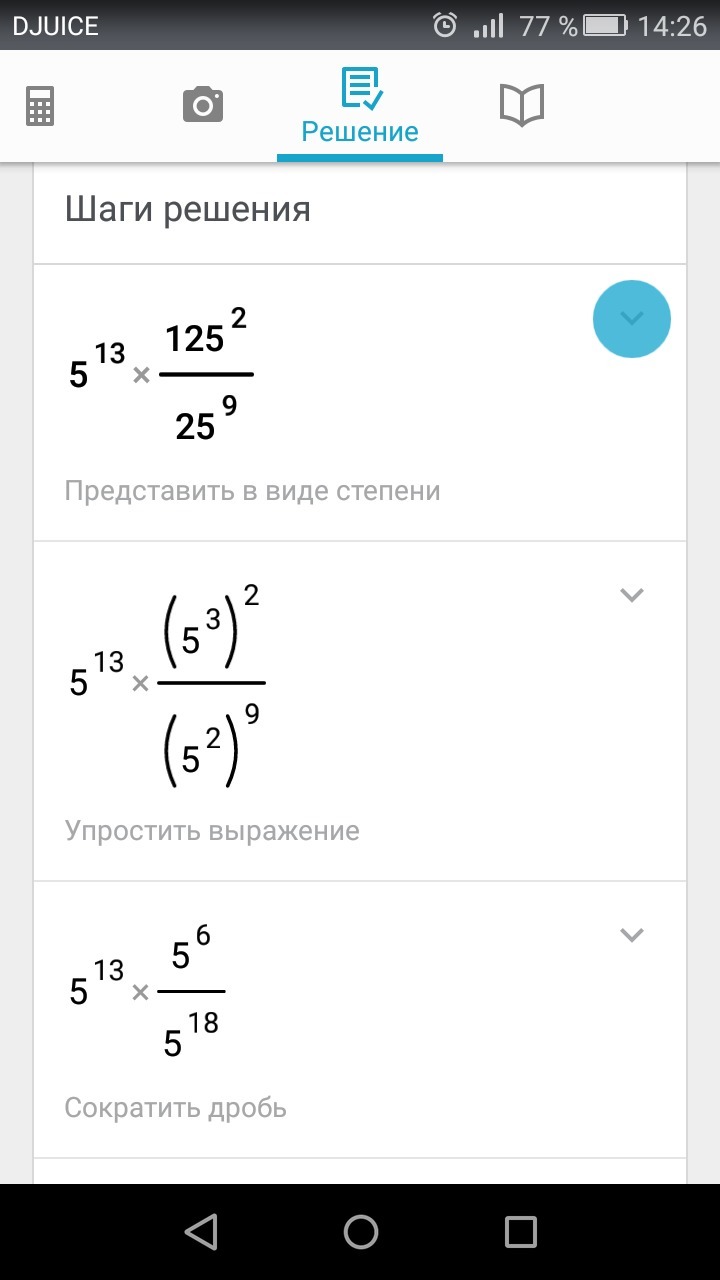Return to the home screen

[x=360, y=1232]
